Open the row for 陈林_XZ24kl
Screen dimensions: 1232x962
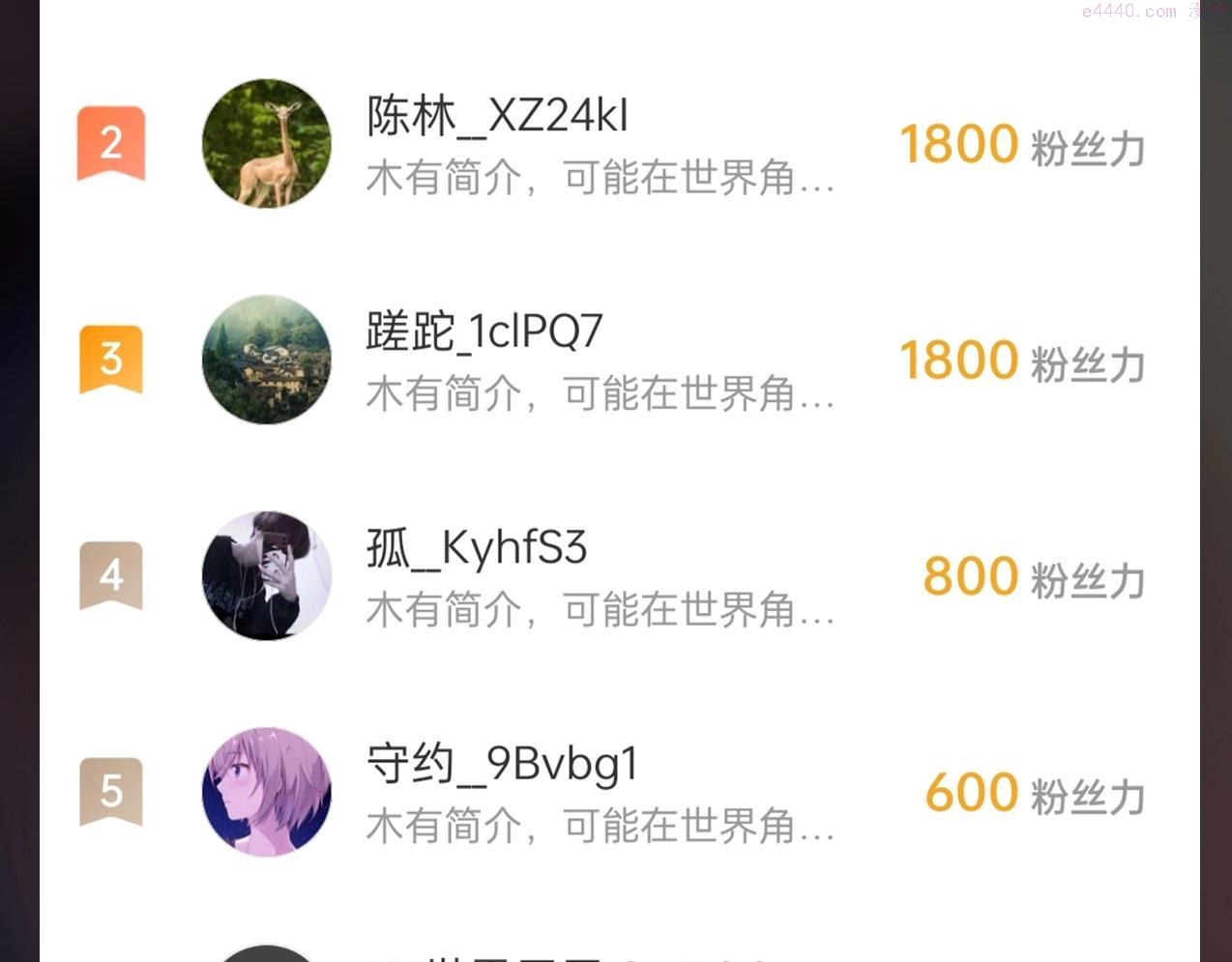point(619,143)
